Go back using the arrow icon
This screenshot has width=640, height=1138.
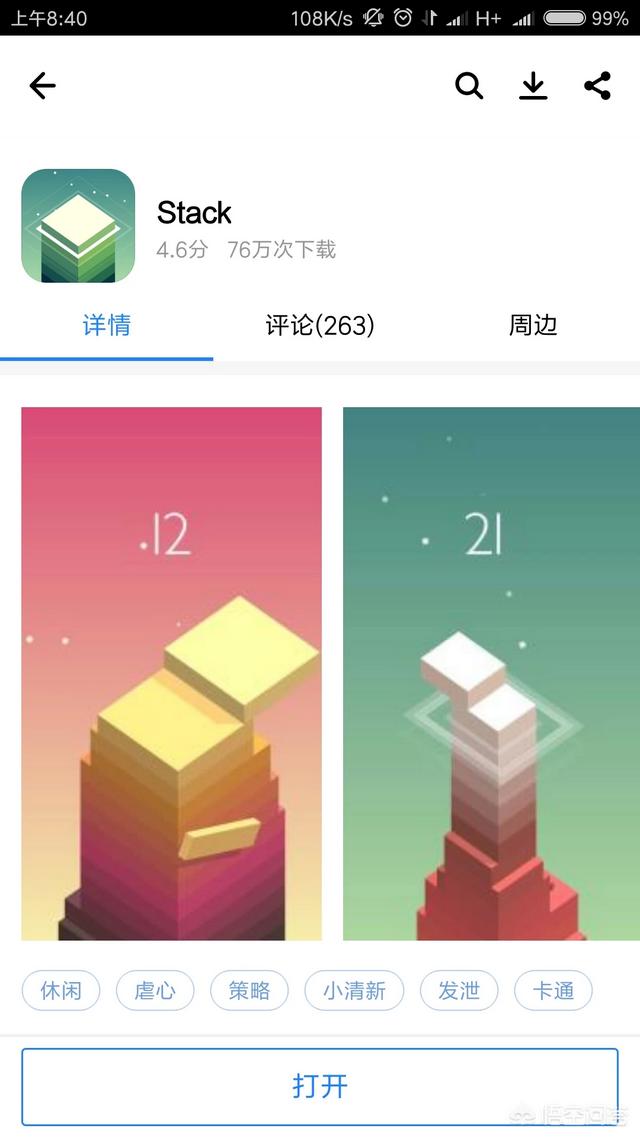[42, 86]
